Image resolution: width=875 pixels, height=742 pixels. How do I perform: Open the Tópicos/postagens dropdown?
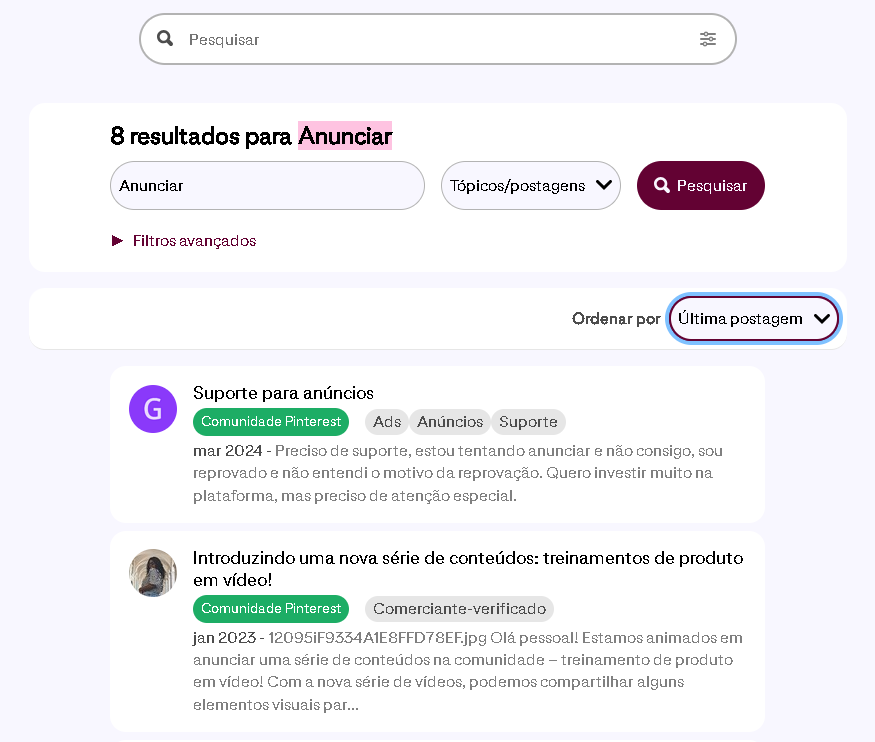[530, 186]
